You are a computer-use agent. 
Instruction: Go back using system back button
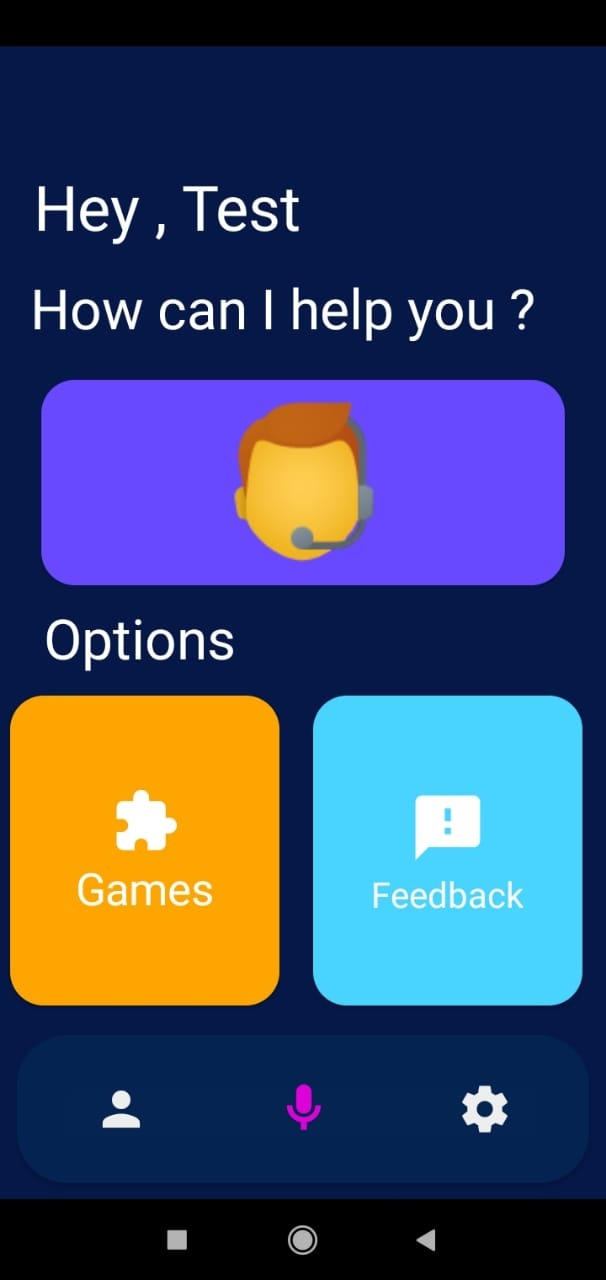[426, 1241]
